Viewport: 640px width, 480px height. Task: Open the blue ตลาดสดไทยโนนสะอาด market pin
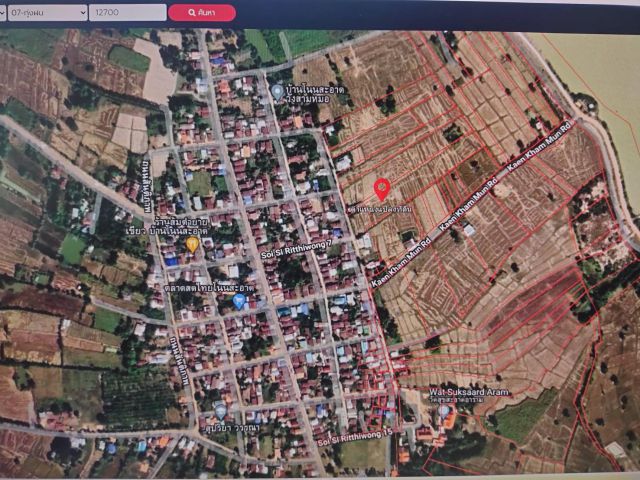pos(239,301)
